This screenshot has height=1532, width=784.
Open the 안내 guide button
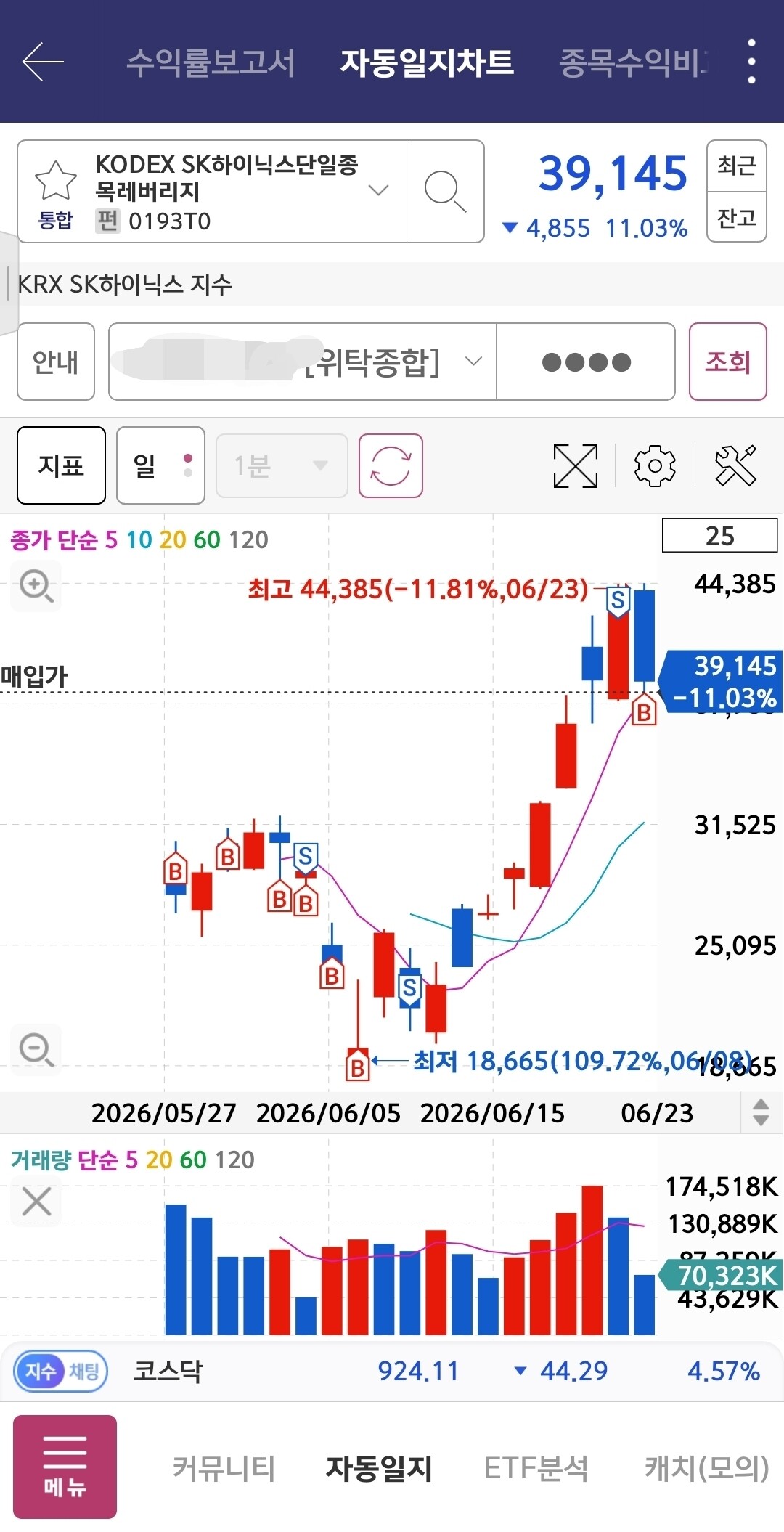click(x=56, y=362)
